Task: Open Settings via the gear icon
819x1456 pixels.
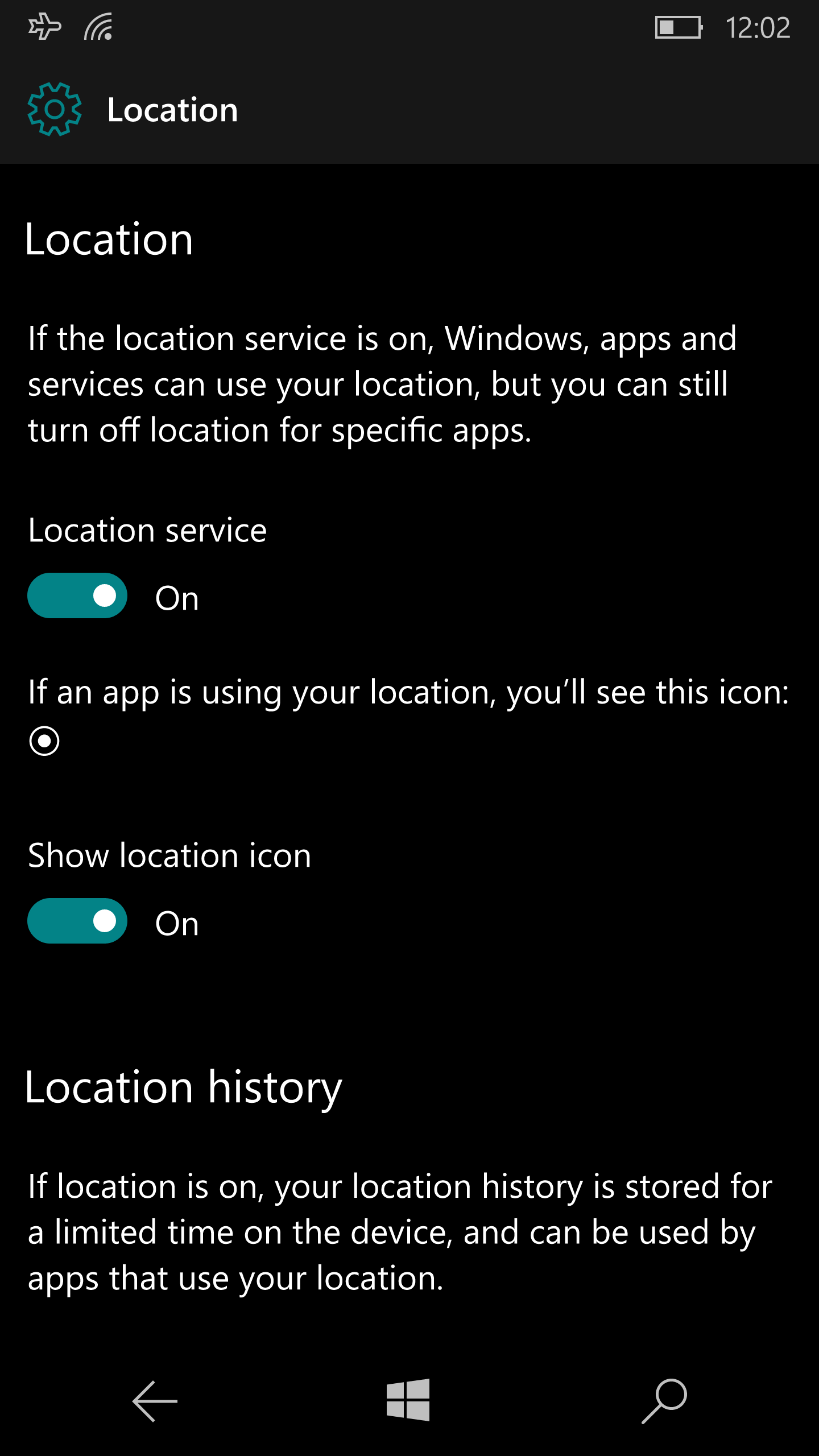Action: pyautogui.click(x=55, y=109)
